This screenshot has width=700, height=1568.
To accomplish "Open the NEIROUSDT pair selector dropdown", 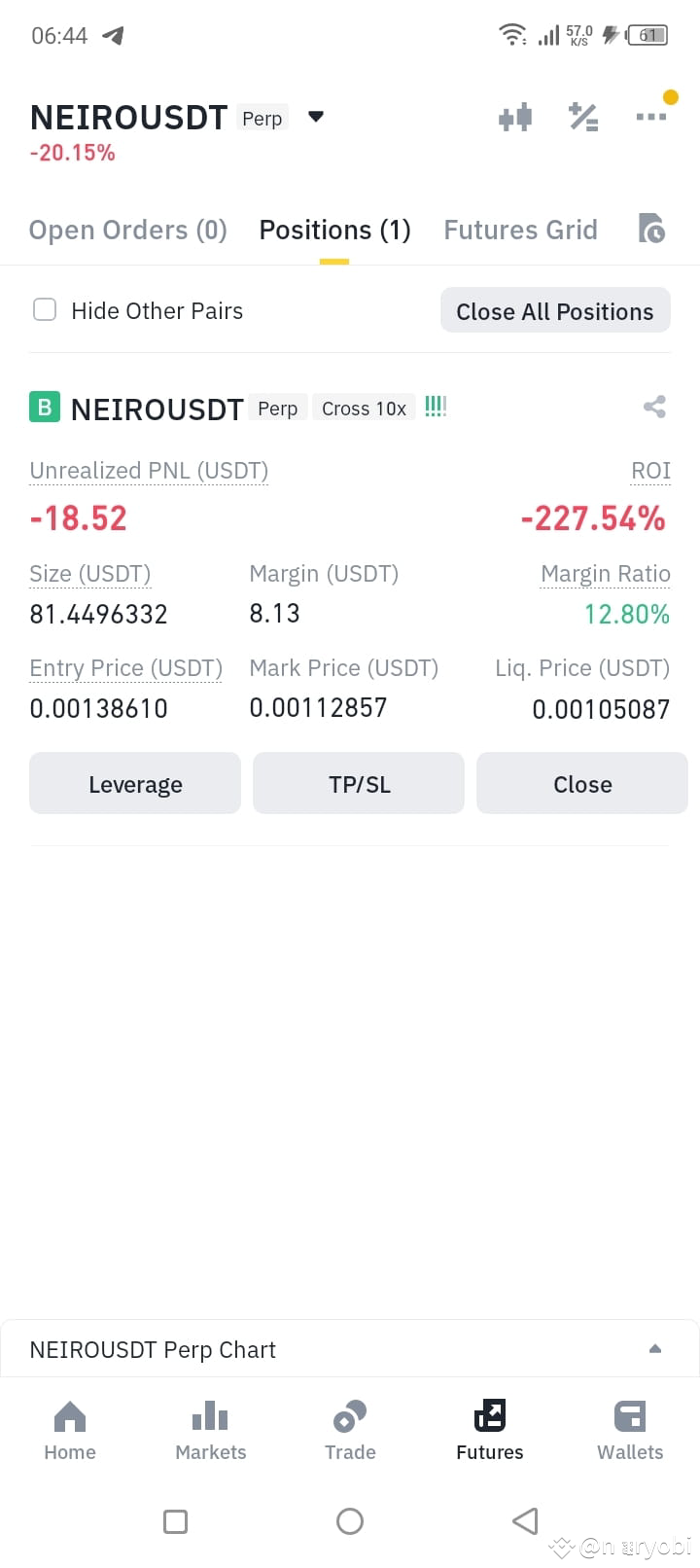I will (x=314, y=116).
